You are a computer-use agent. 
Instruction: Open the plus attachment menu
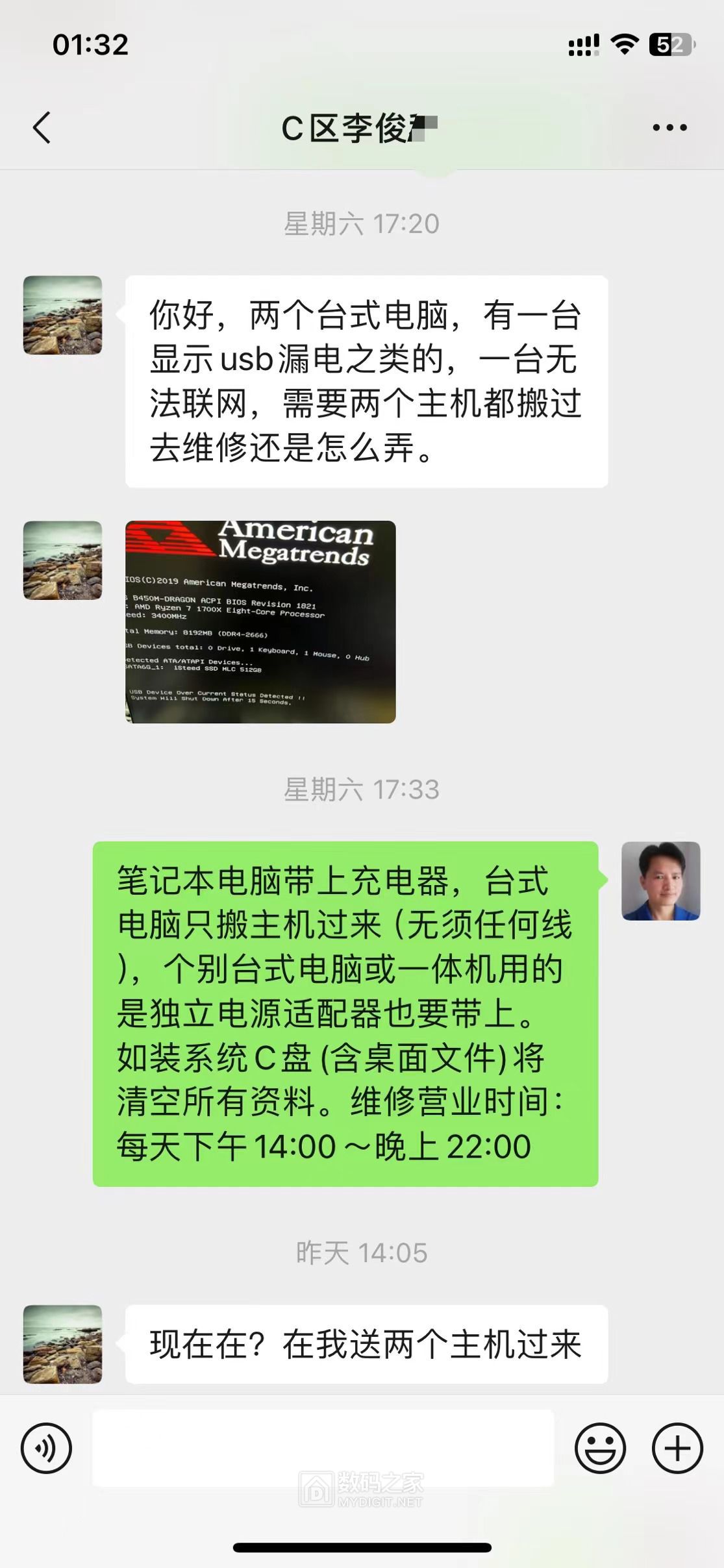pos(677,1448)
